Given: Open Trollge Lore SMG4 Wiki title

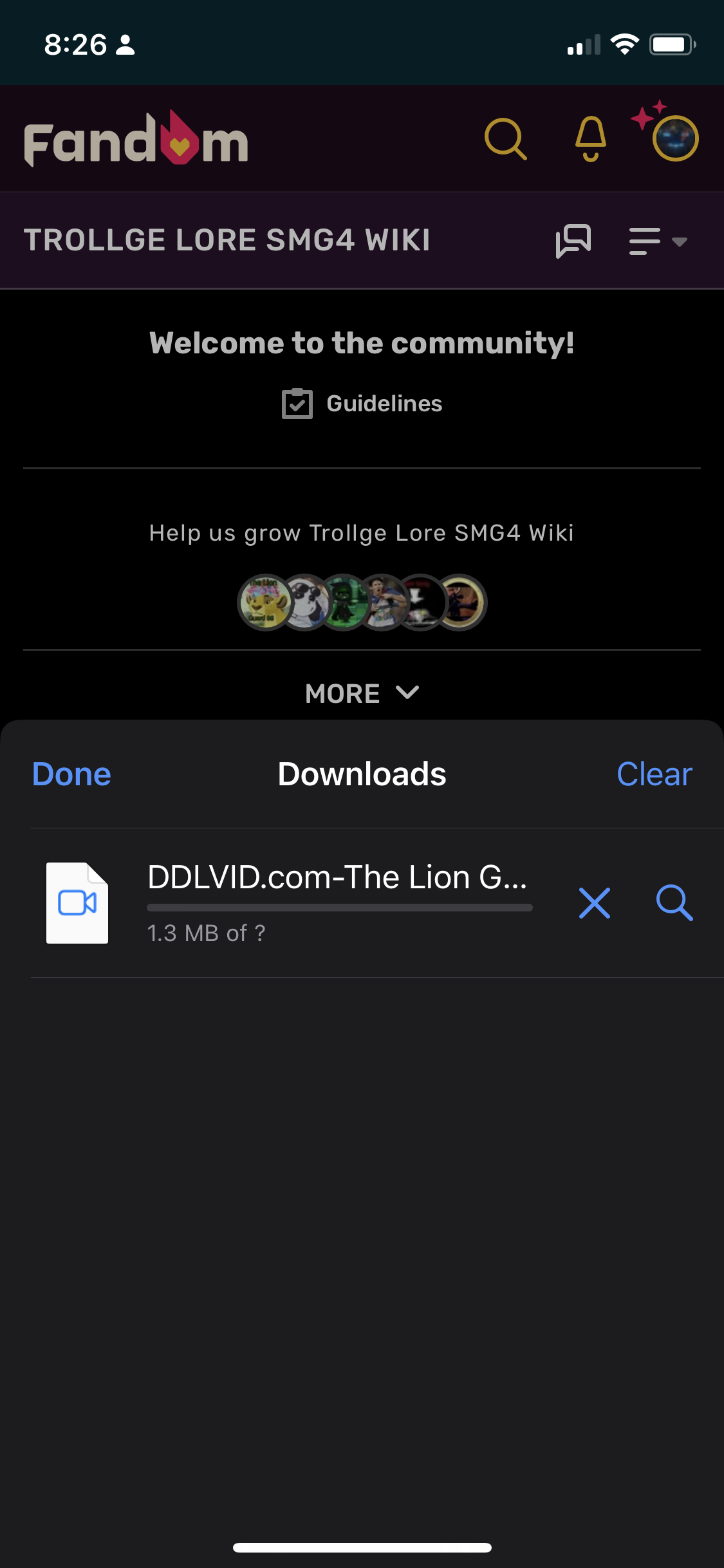Looking at the screenshot, I should (227, 240).
